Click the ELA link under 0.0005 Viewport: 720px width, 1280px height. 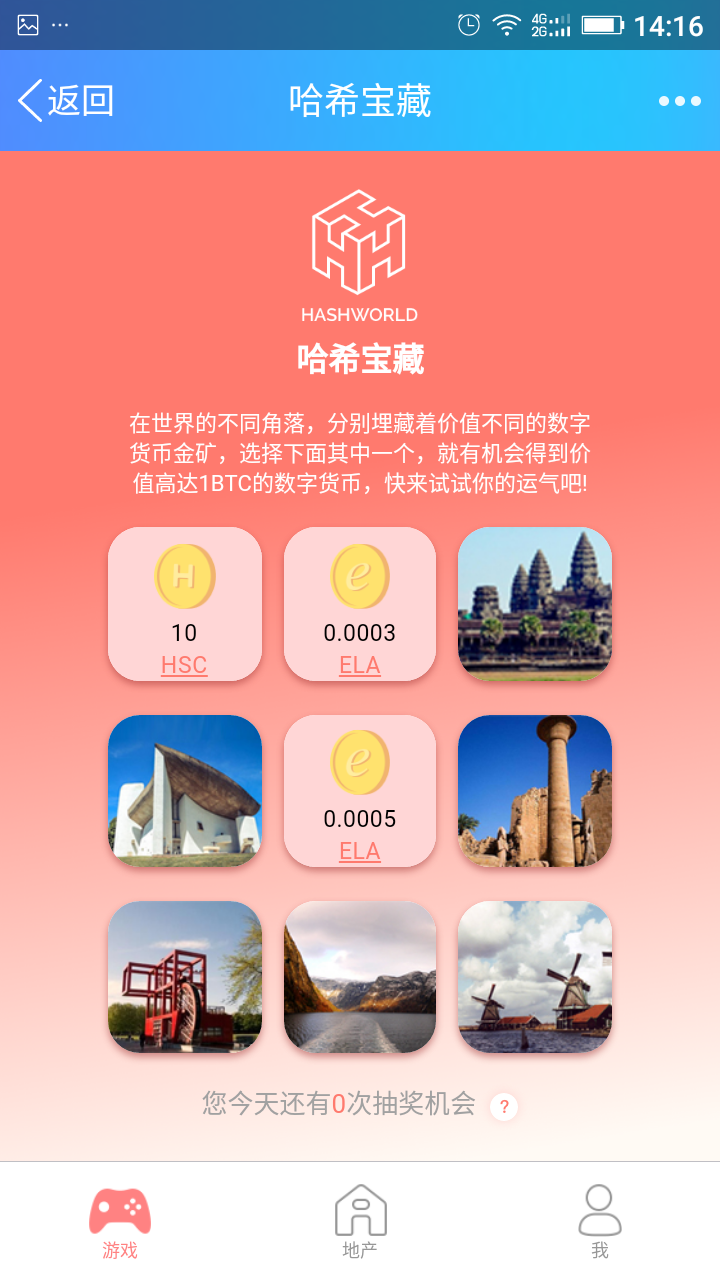pyautogui.click(x=360, y=851)
